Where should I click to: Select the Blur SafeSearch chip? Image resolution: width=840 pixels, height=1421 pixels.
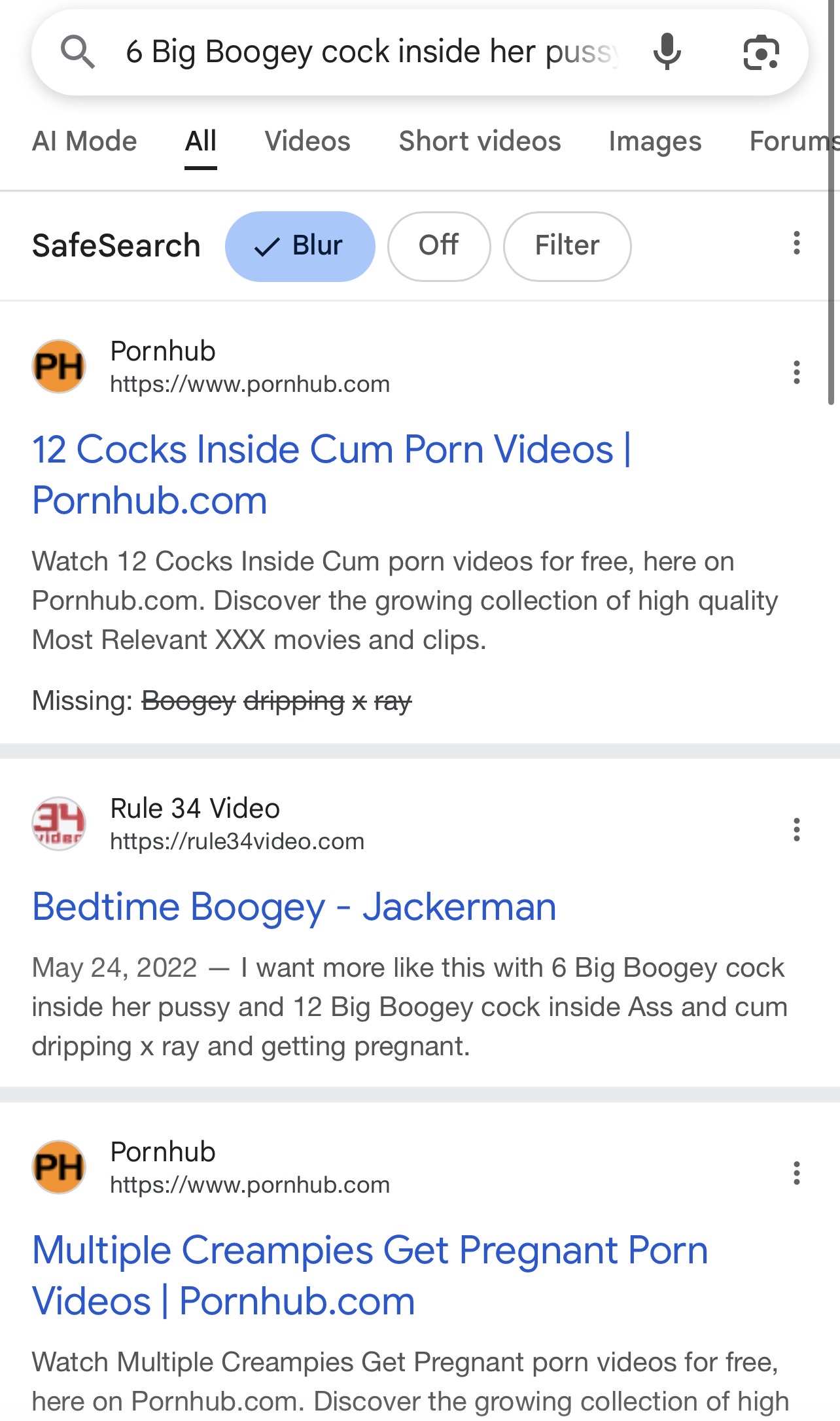(x=300, y=246)
